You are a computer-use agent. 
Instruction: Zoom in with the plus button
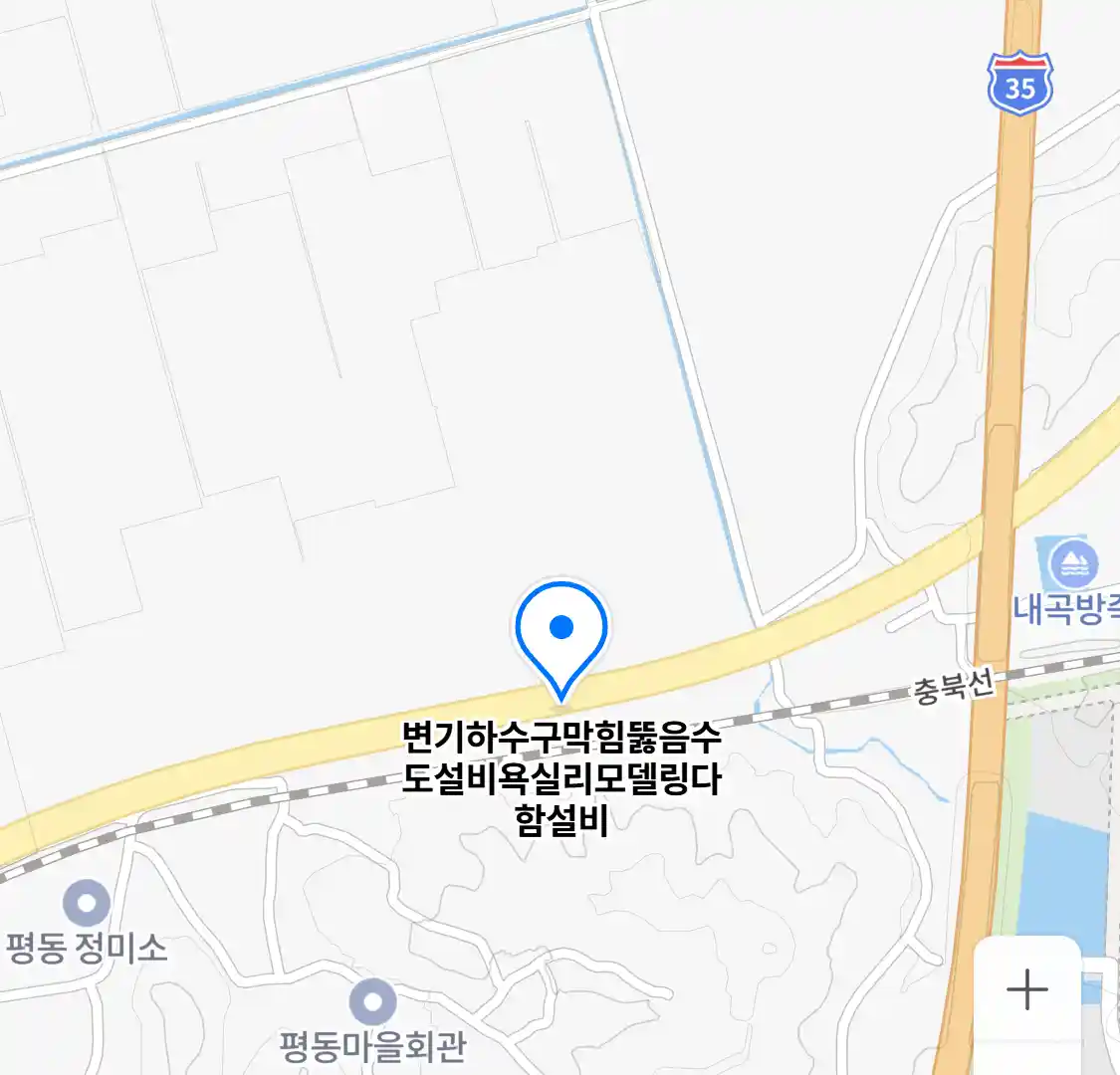(1026, 990)
